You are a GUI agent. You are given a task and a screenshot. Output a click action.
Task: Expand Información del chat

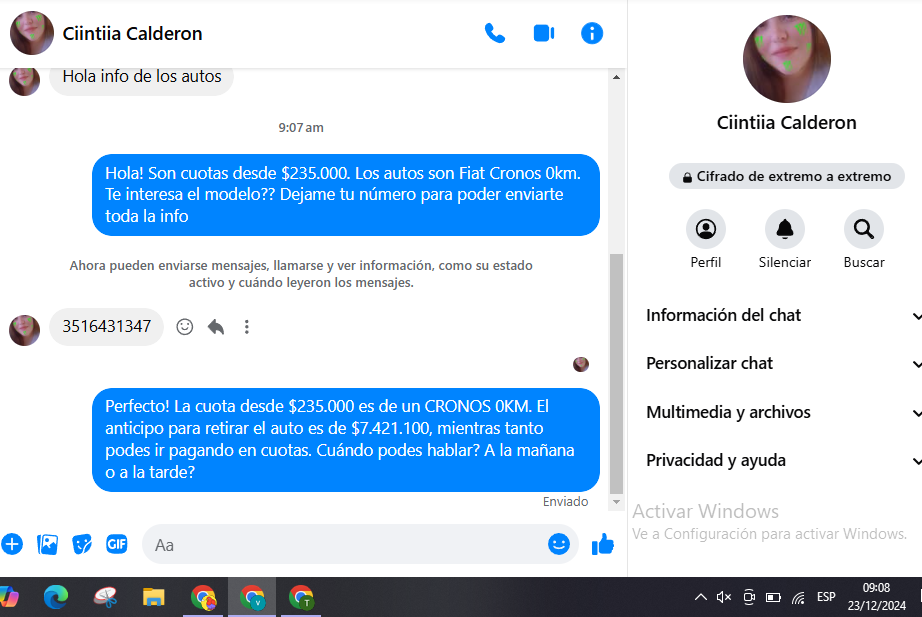click(780, 315)
